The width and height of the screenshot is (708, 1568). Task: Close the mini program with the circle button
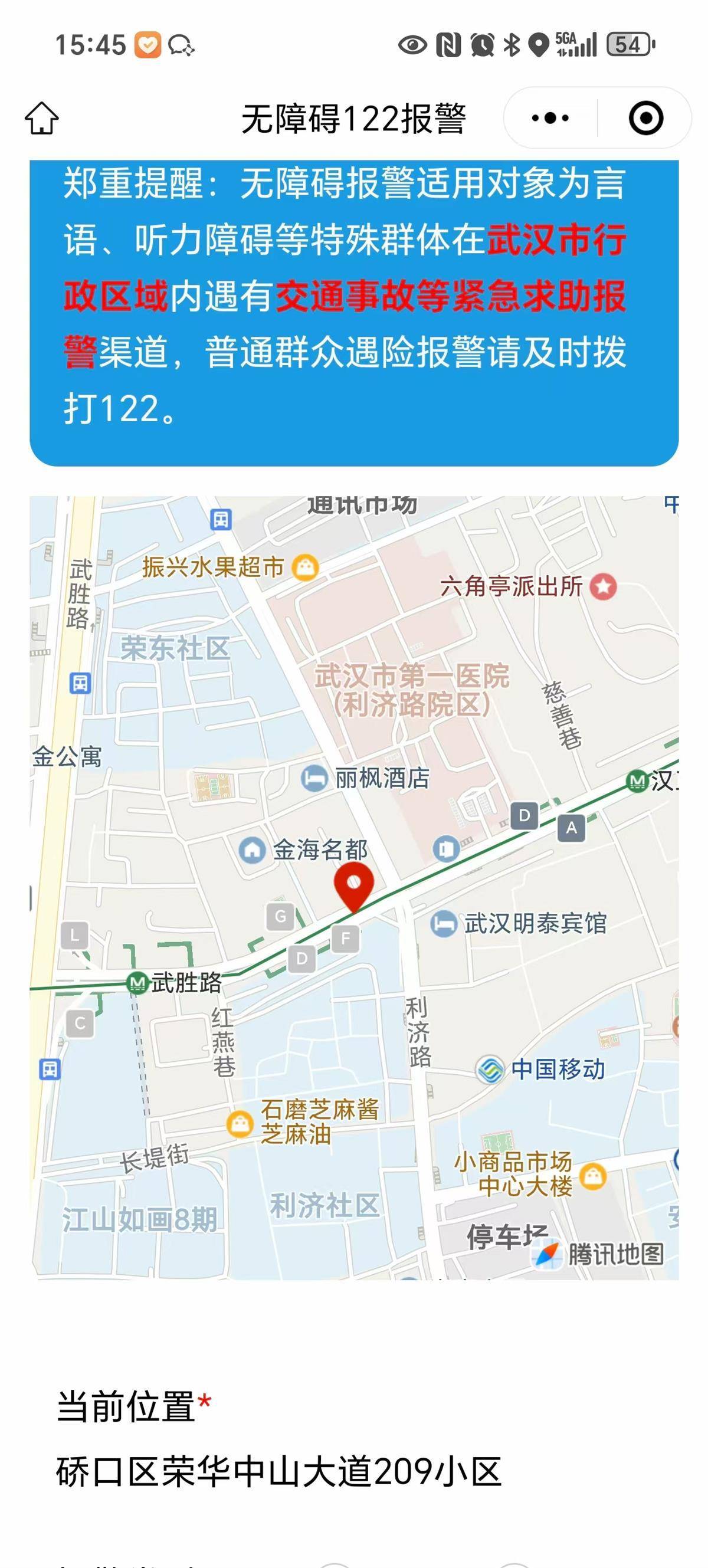click(x=645, y=117)
